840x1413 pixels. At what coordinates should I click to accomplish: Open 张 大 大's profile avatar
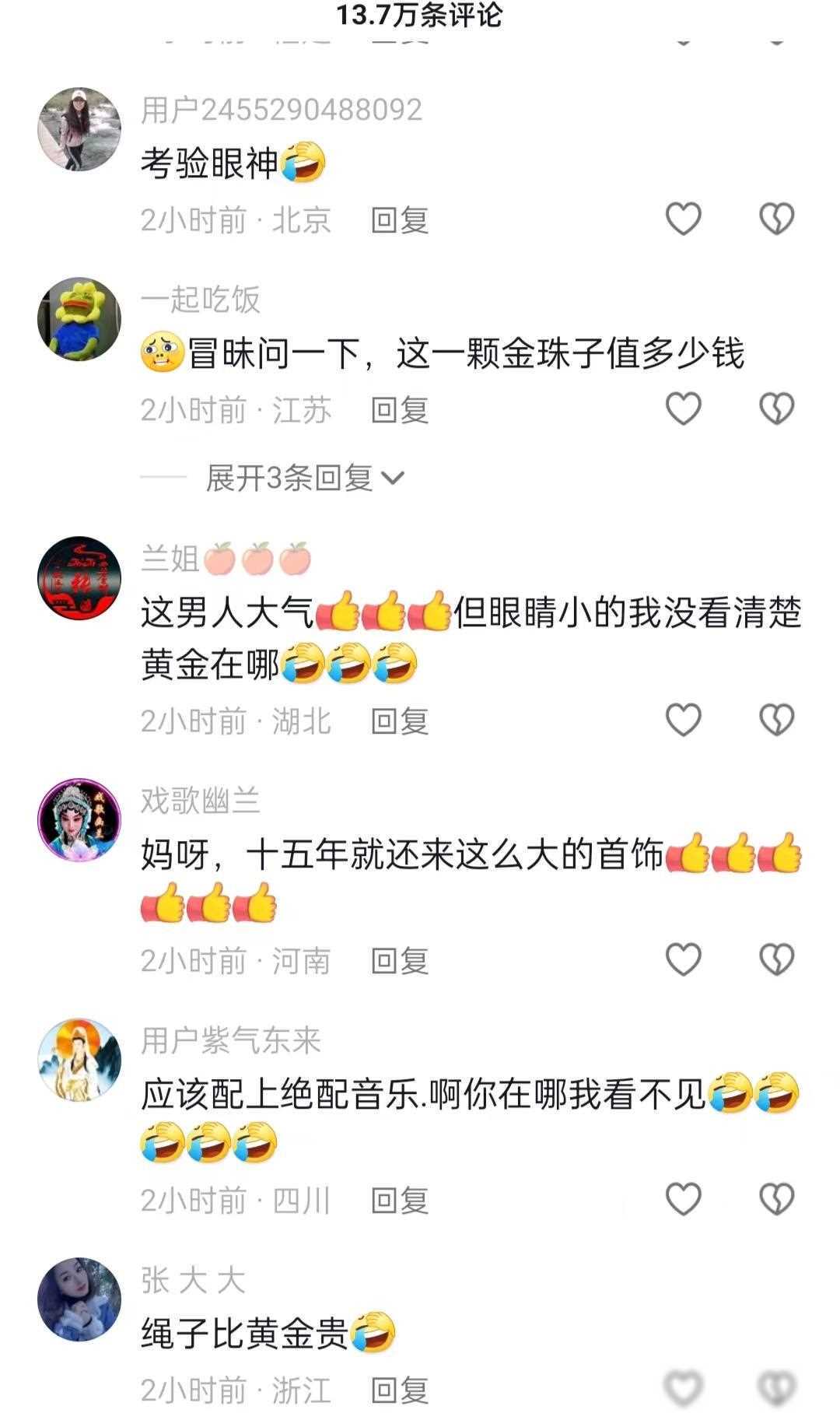(79, 1299)
